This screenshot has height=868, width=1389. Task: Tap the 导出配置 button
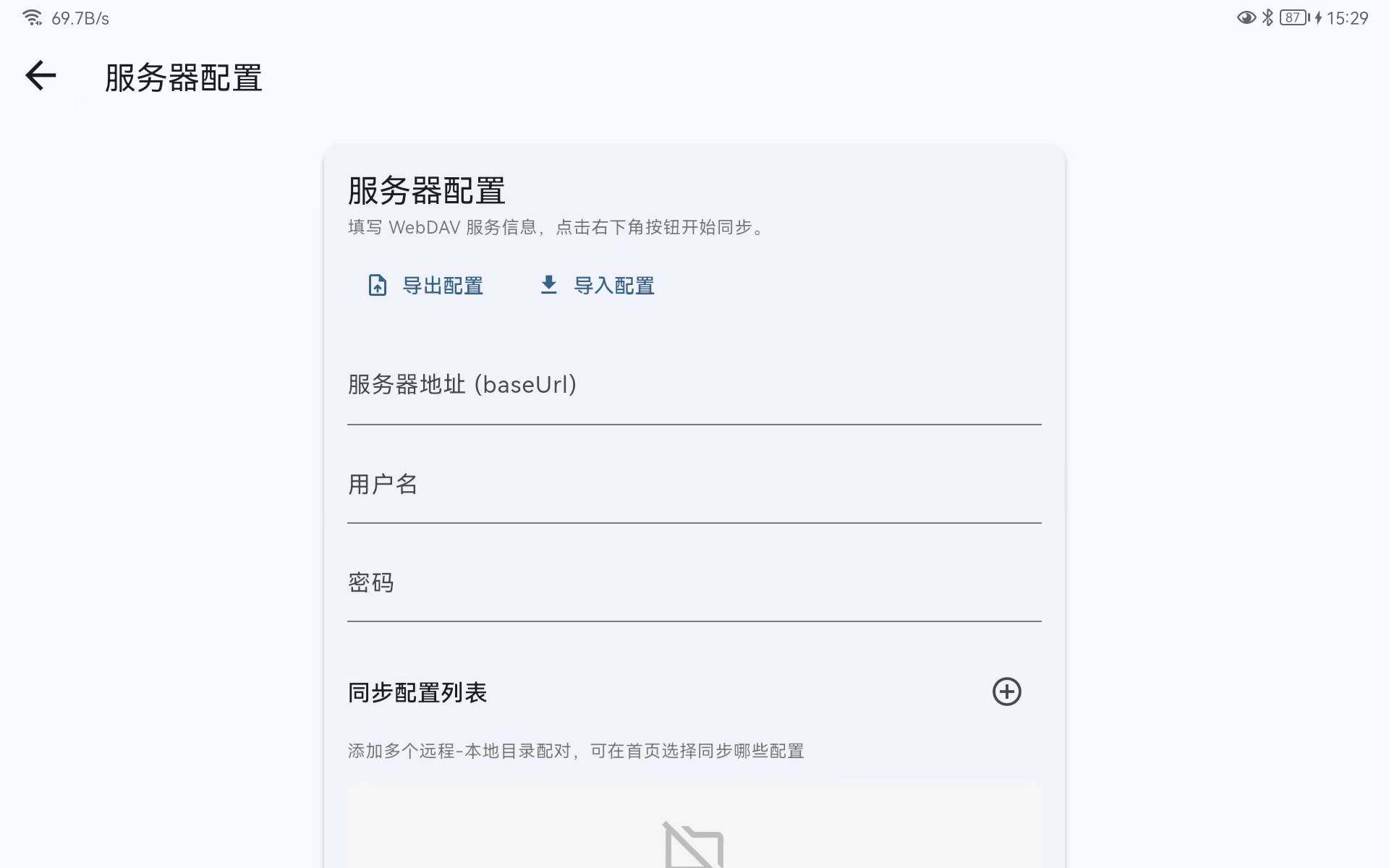(425, 286)
